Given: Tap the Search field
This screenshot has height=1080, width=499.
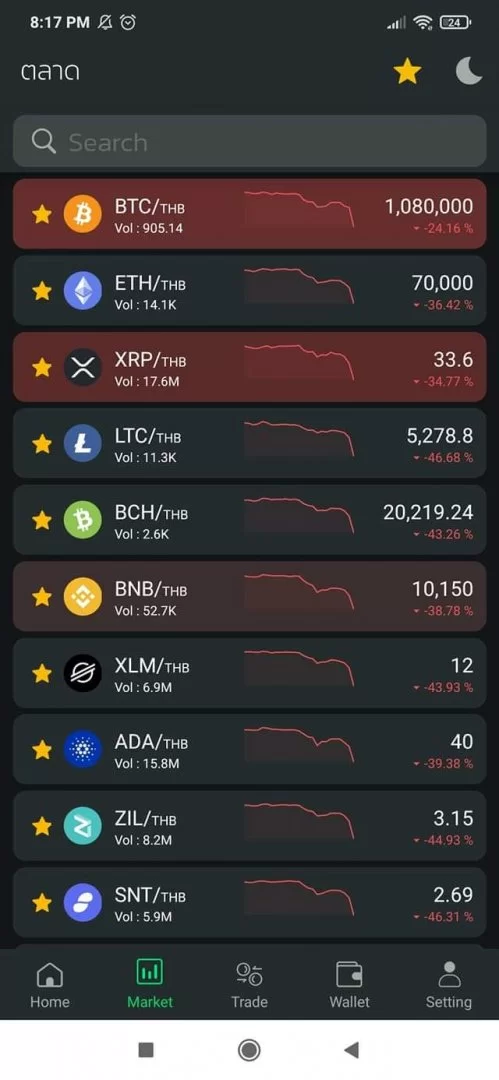Looking at the screenshot, I should 250,142.
